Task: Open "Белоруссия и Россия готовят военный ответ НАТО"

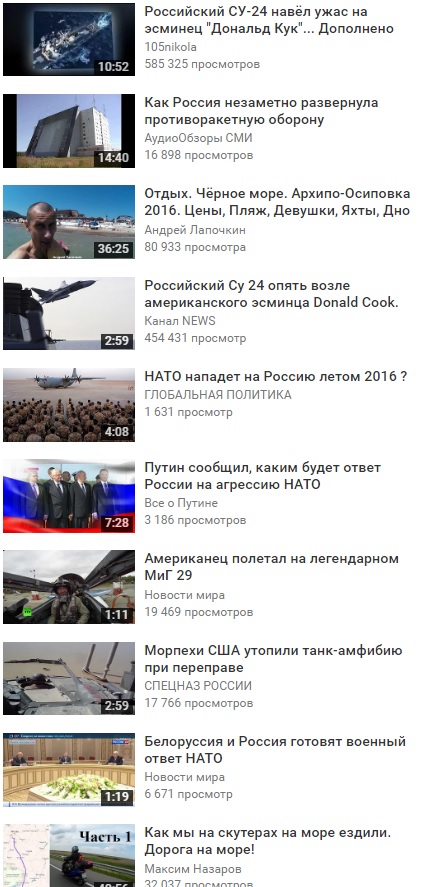Action: click(x=275, y=750)
